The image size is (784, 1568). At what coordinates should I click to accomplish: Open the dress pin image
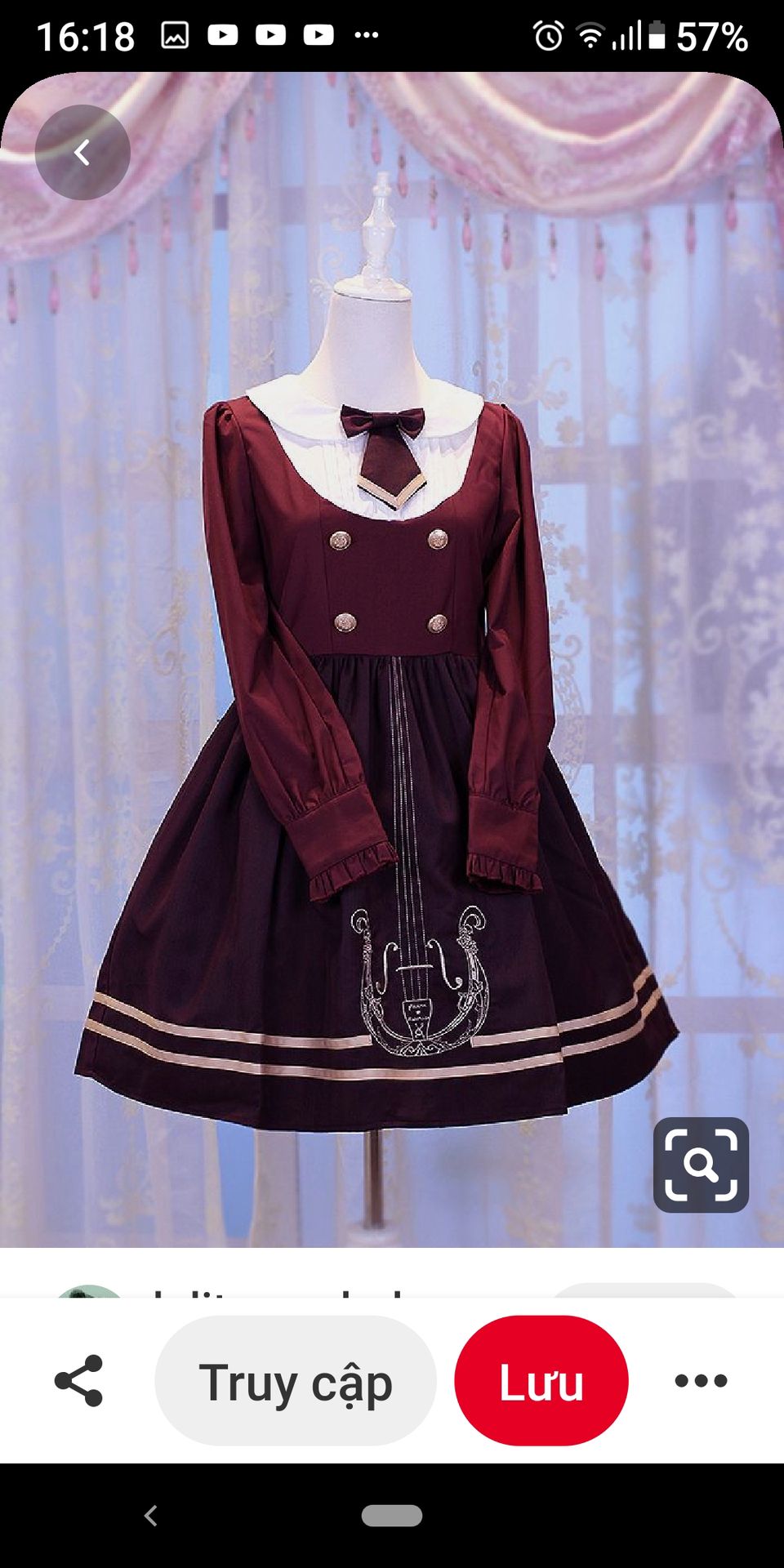(x=392, y=660)
